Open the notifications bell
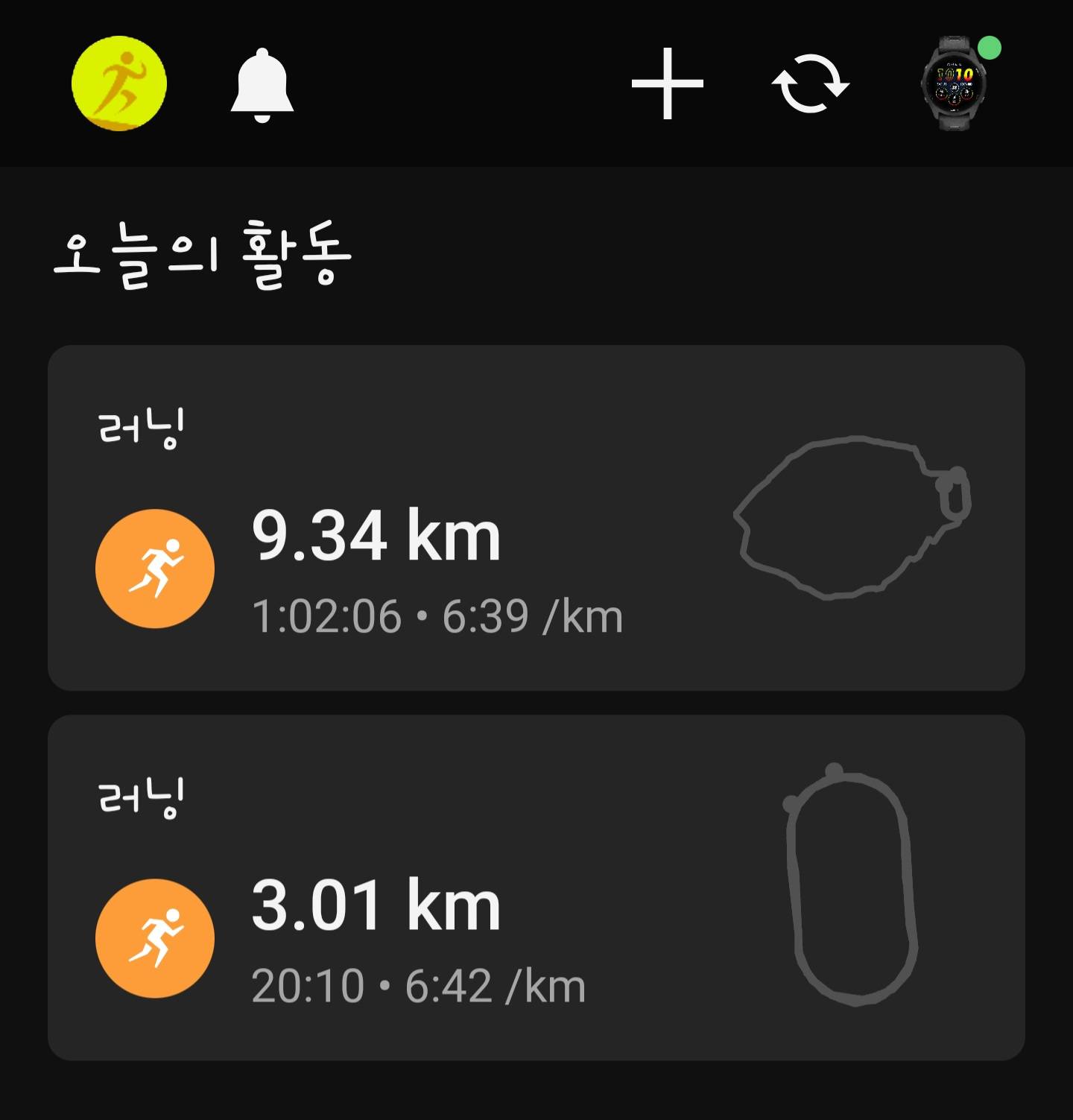Image resolution: width=1073 pixels, height=1120 pixels. pyautogui.click(x=261, y=87)
